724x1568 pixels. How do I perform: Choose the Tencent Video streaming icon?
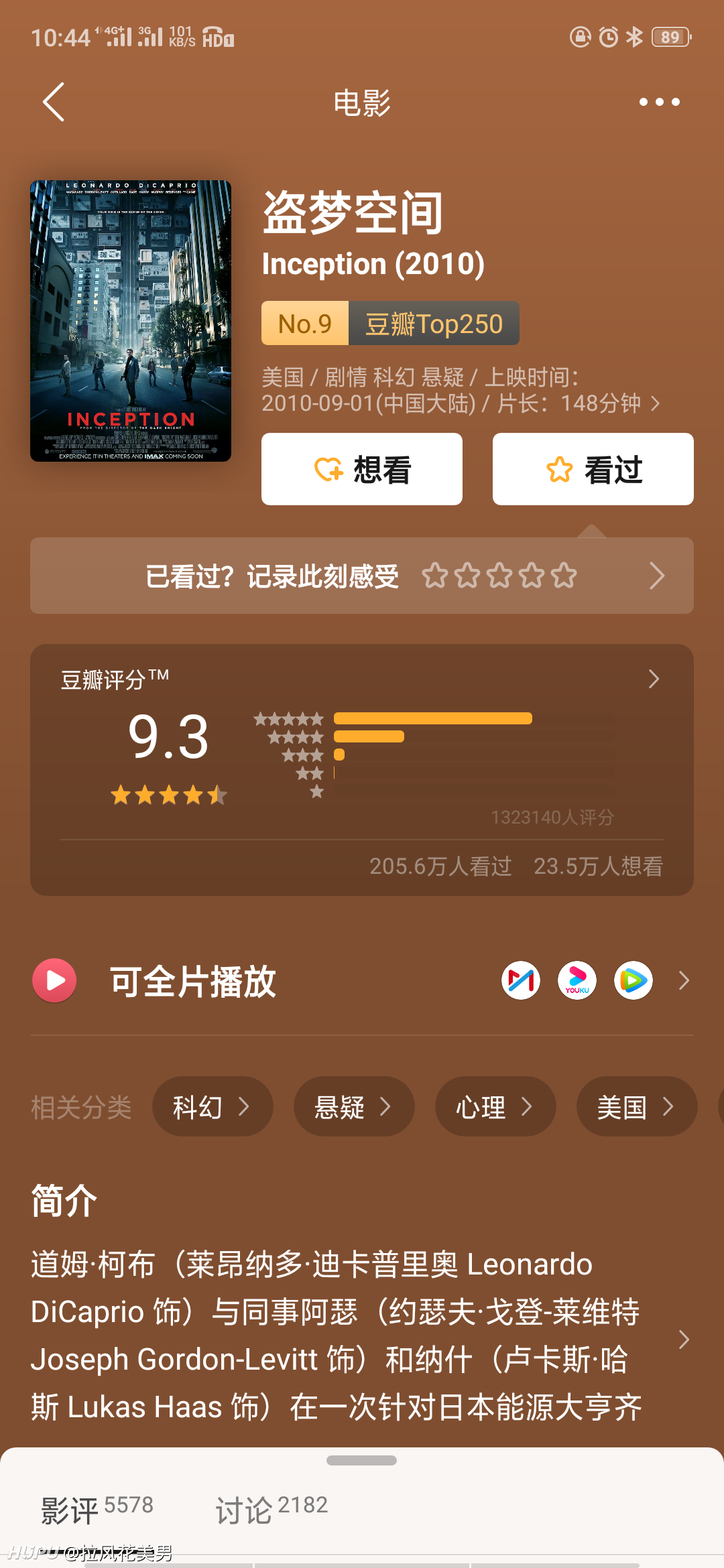[633, 980]
